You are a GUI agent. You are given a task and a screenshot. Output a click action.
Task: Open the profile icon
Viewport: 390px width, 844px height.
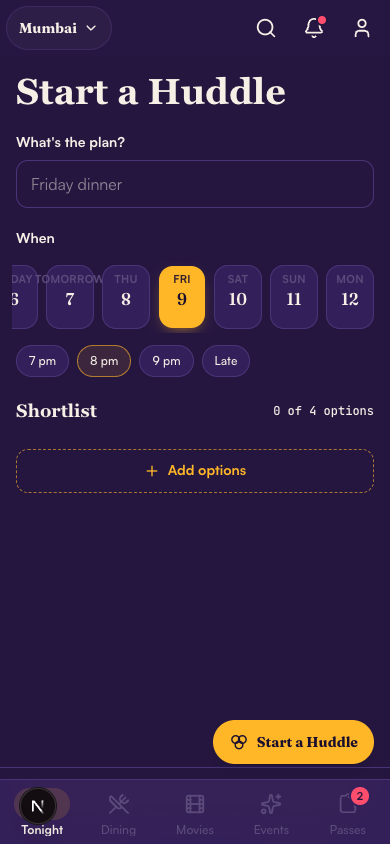tap(362, 28)
